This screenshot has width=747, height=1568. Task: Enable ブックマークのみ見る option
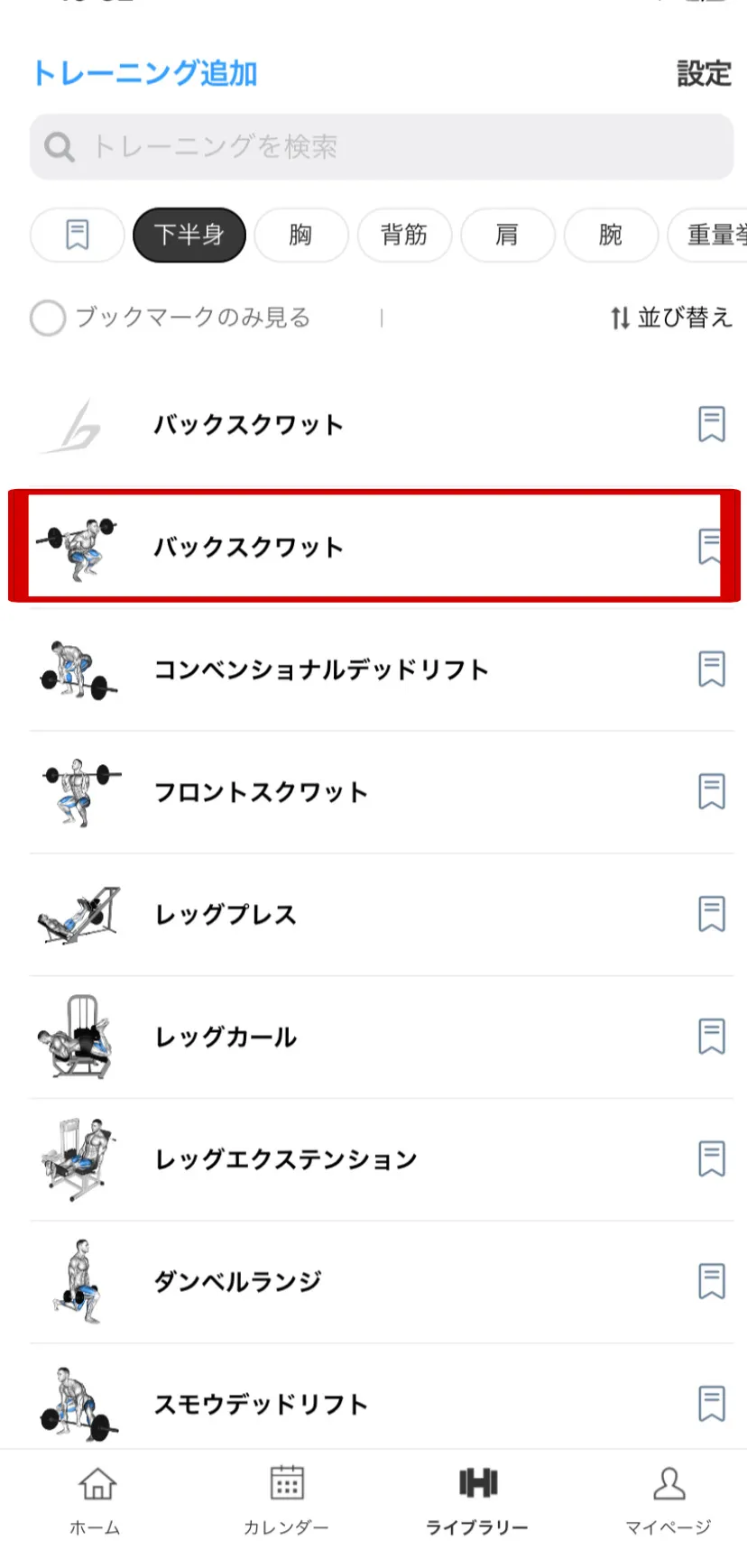(49, 318)
